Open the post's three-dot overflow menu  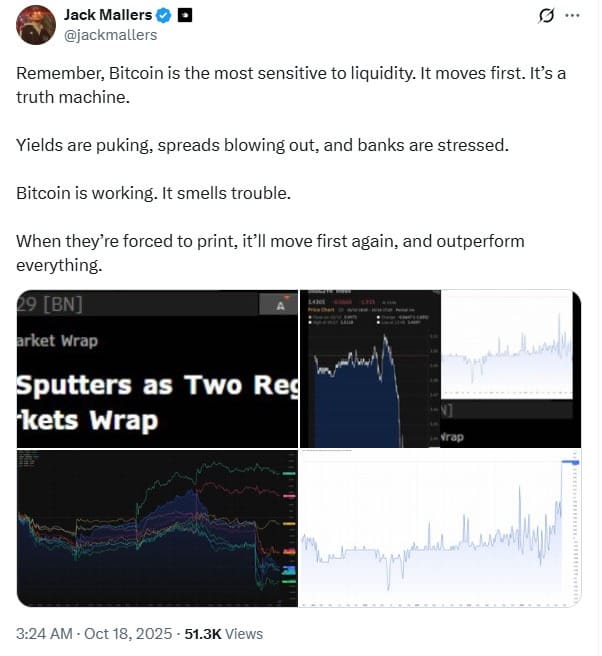[572, 16]
